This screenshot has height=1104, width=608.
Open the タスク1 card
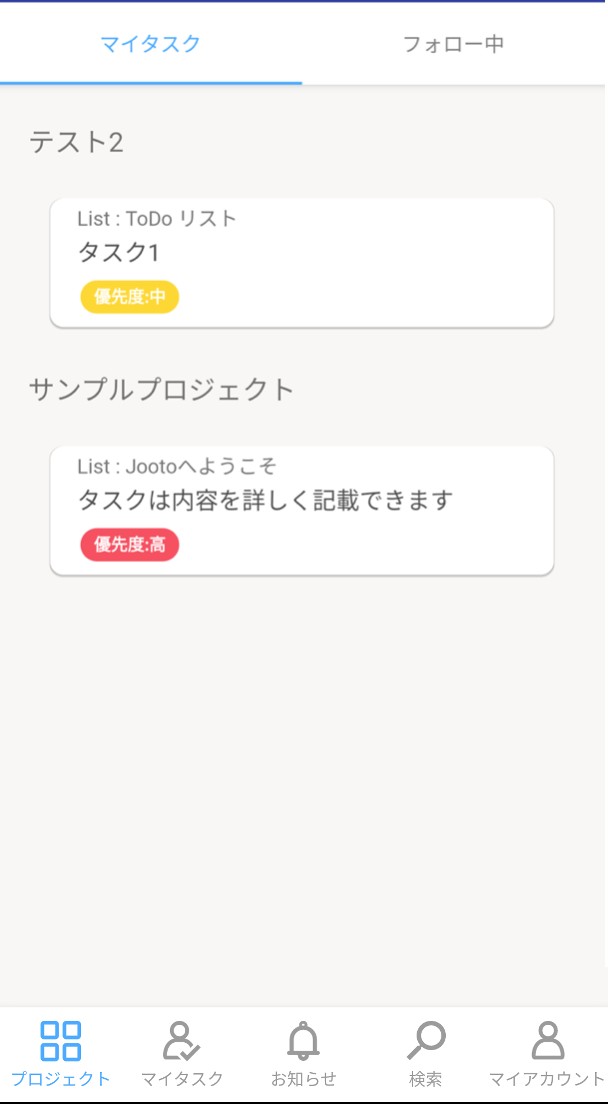(302, 263)
